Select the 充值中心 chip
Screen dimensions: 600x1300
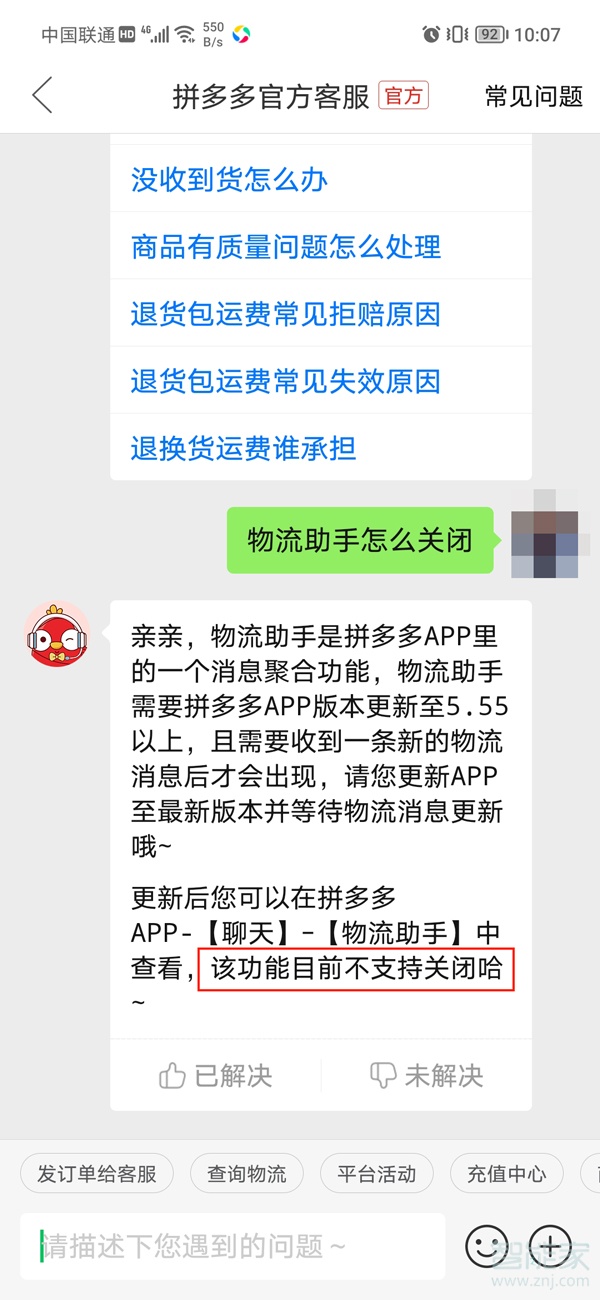tap(506, 1174)
